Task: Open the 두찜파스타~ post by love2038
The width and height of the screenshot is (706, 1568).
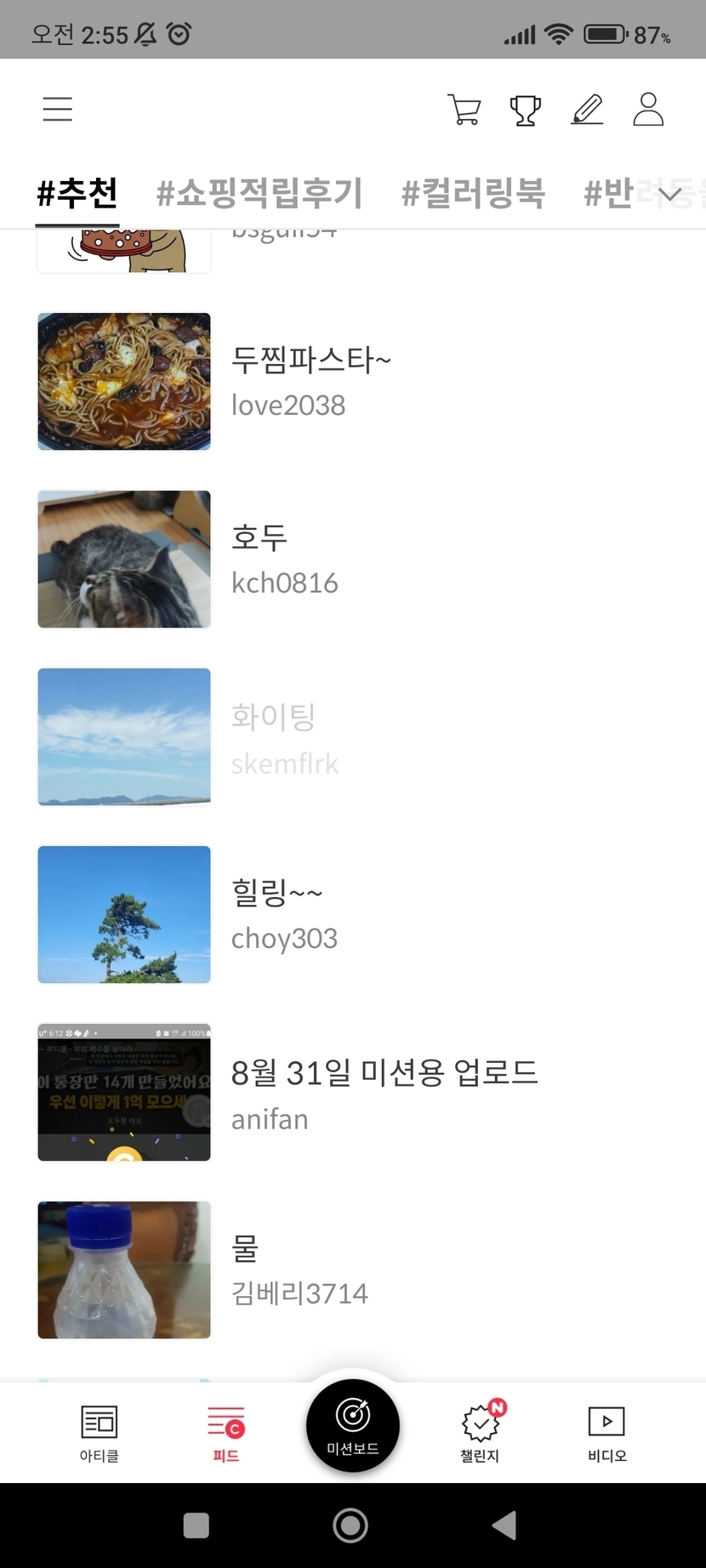Action: tap(310, 381)
